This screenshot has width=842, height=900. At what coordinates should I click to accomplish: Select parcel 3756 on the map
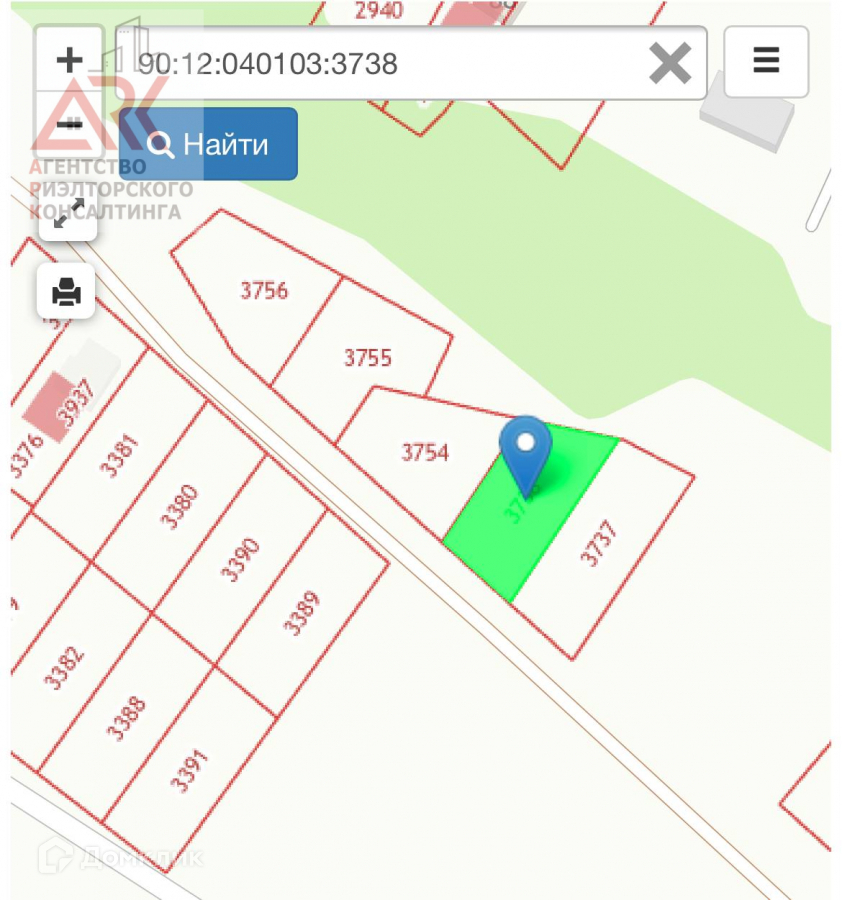(x=264, y=290)
